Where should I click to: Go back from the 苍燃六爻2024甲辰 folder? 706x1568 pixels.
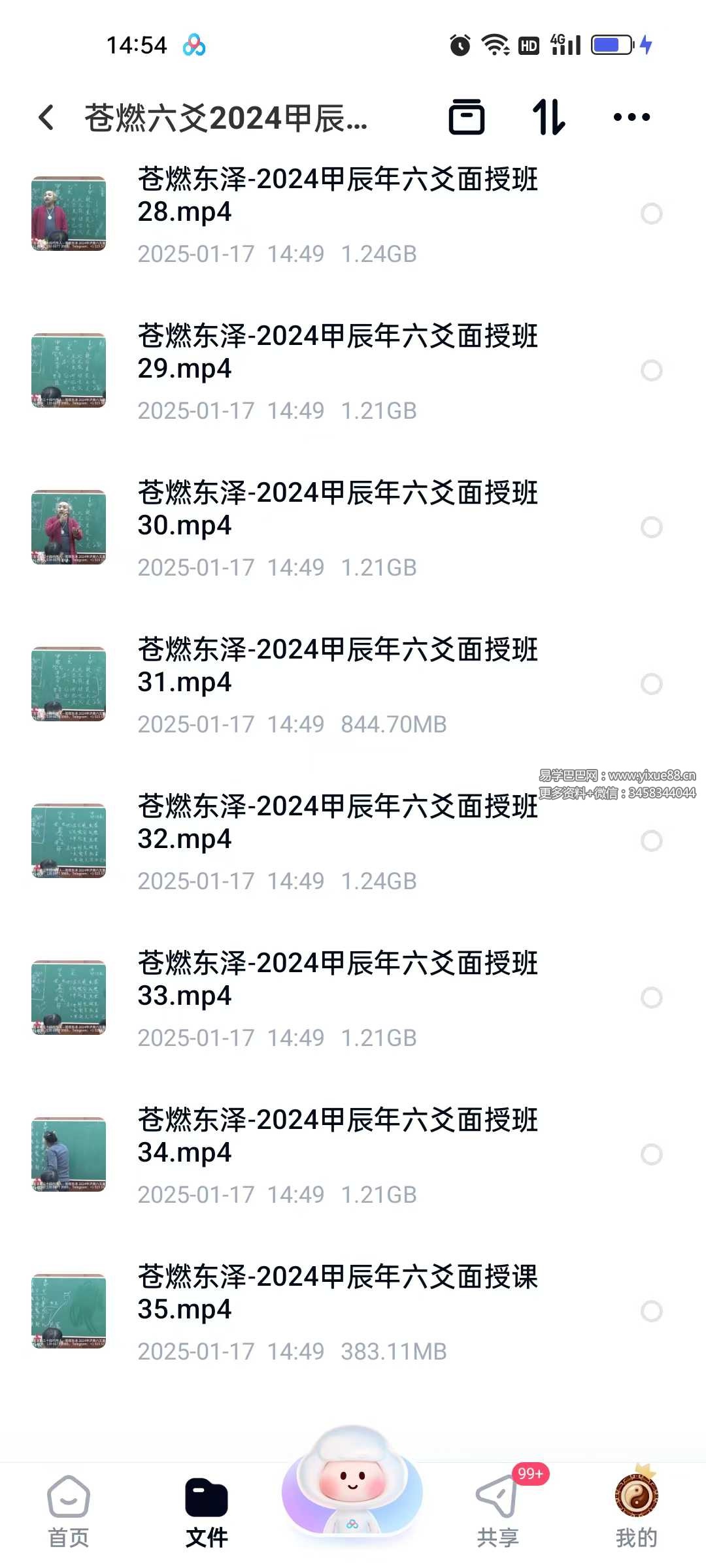click(x=46, y=118)
